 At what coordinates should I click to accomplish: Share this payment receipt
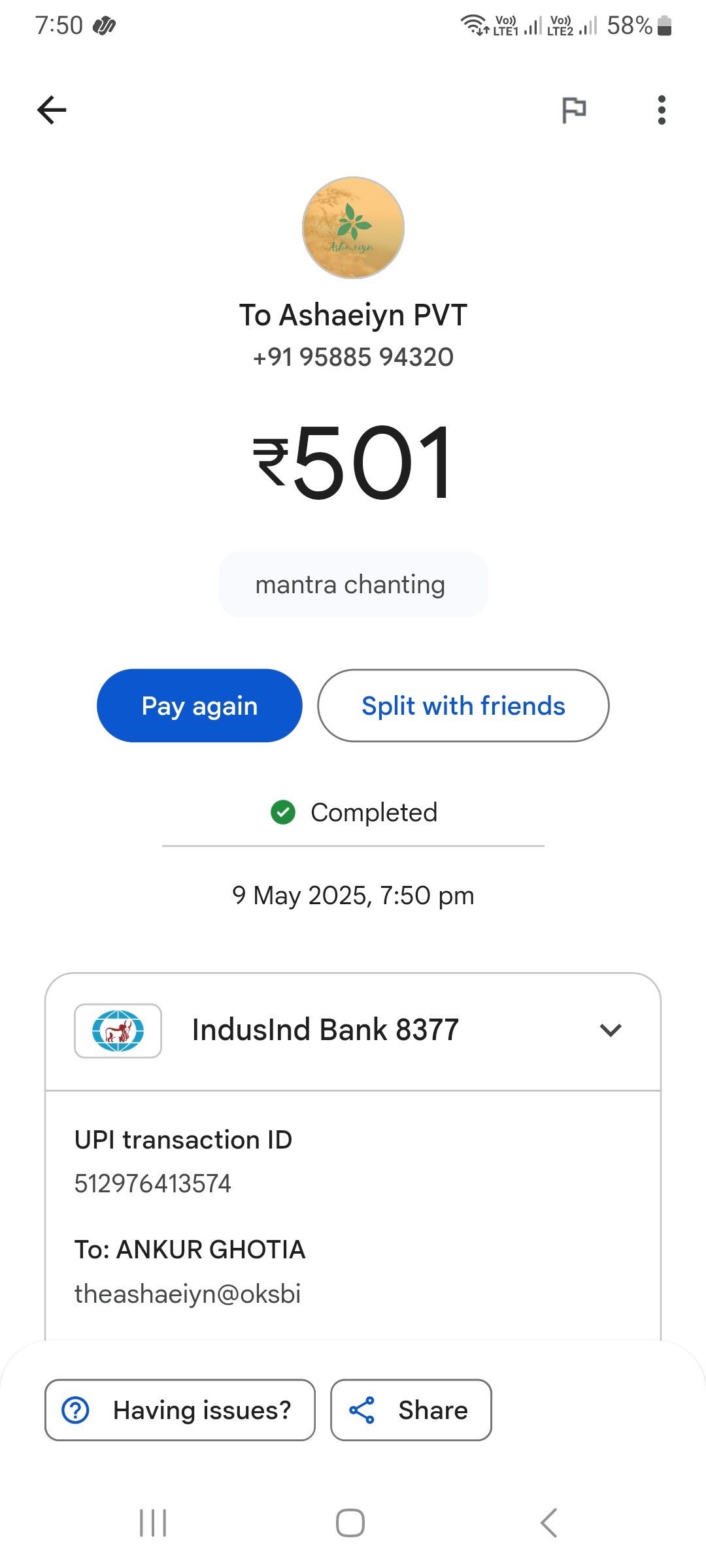tap(411, 1410)
